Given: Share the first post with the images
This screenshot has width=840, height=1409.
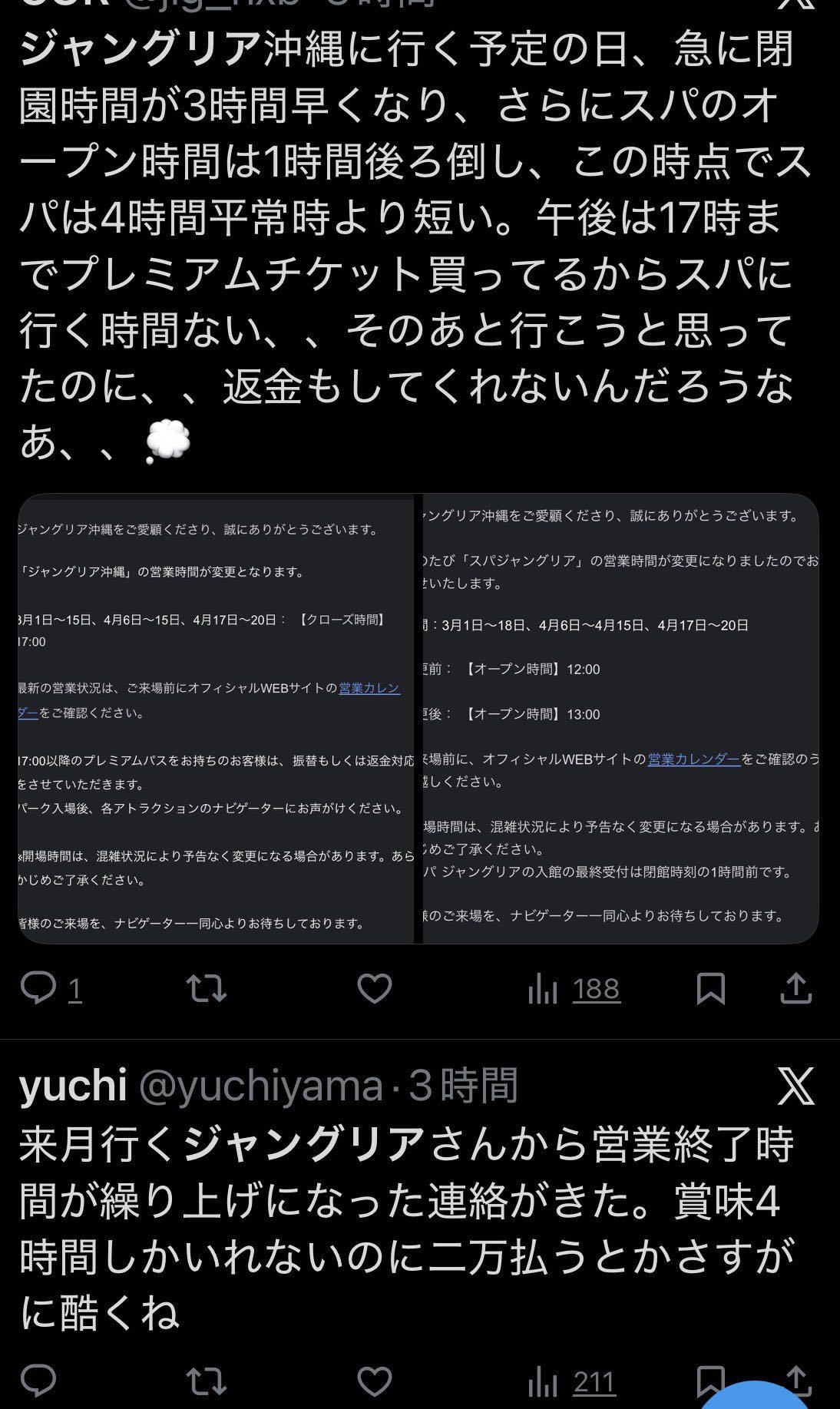Looking at the screenshot, I should click(796, 989).
